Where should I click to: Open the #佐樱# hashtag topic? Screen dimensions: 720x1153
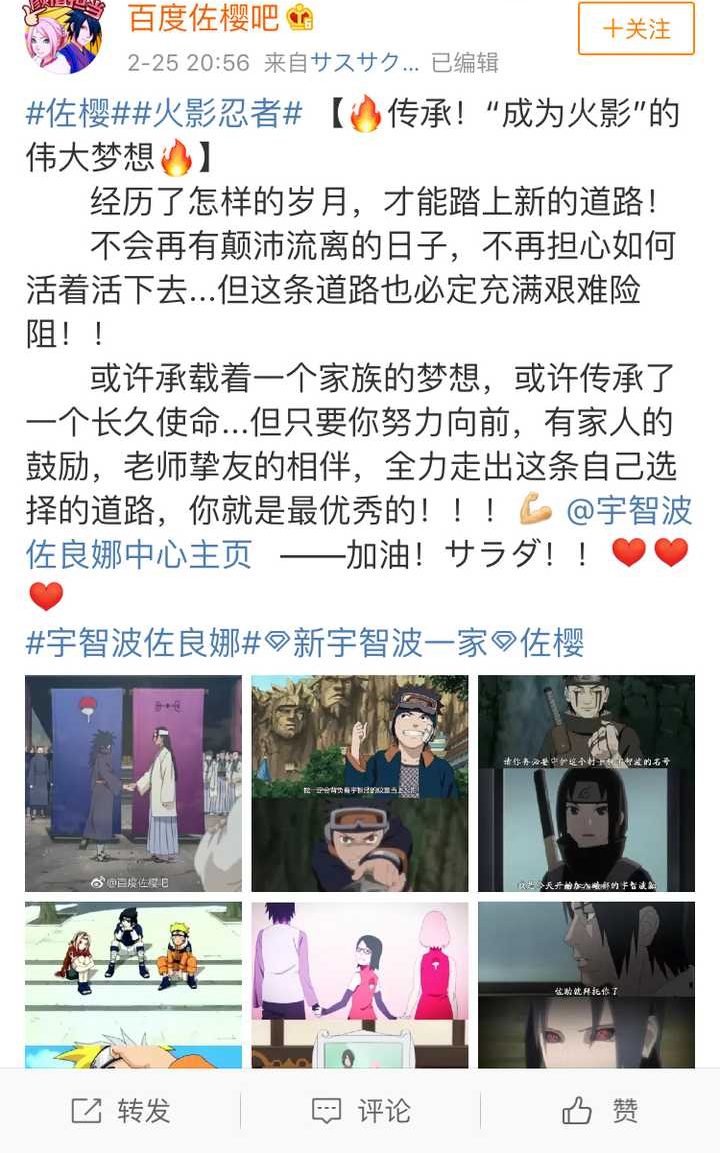click(68, 114)
